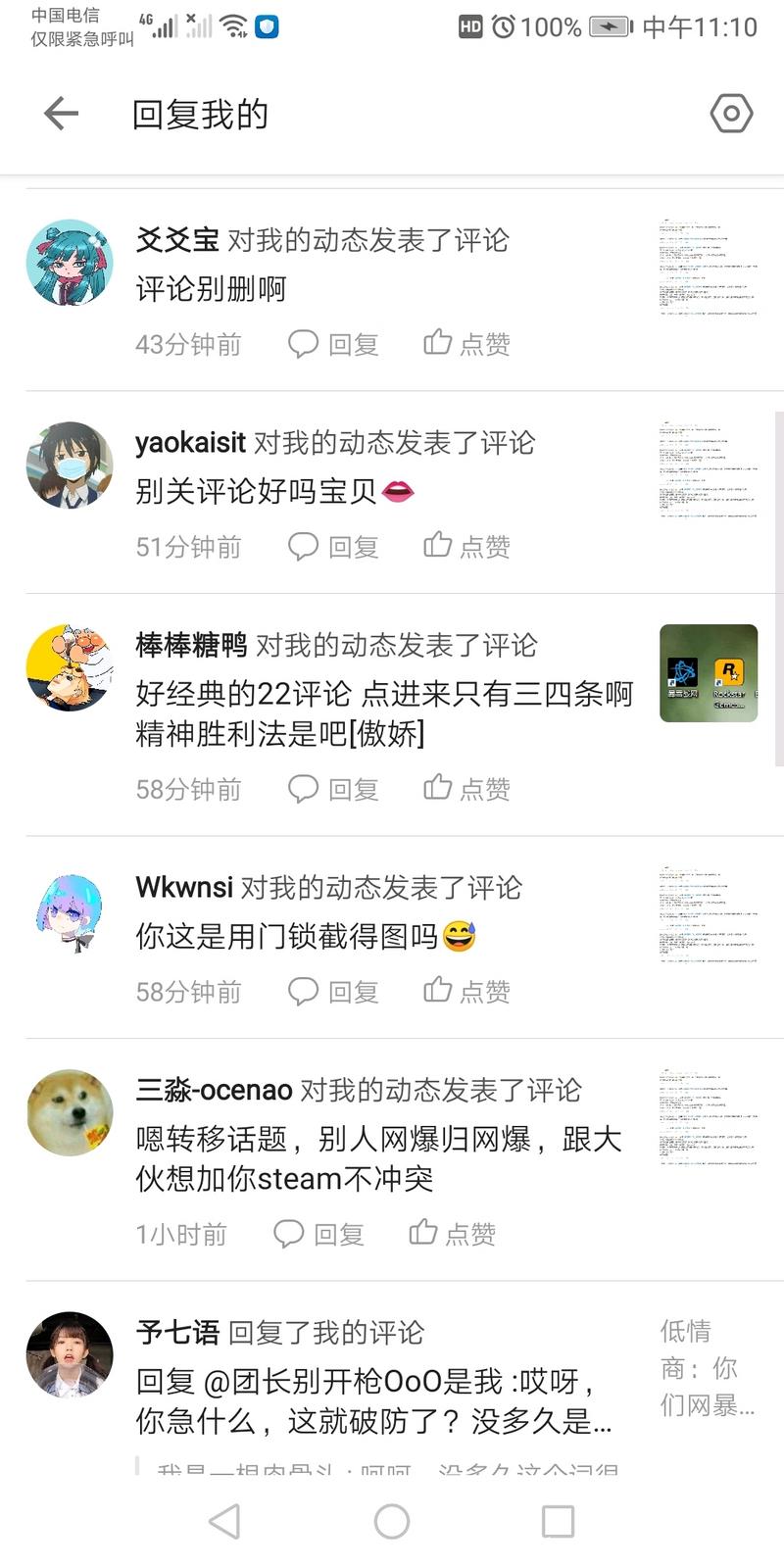The height and width of the screenshot is (1568, 784).
Task: Open 予七语's reply to my comment
Action: coord(372,1401)
